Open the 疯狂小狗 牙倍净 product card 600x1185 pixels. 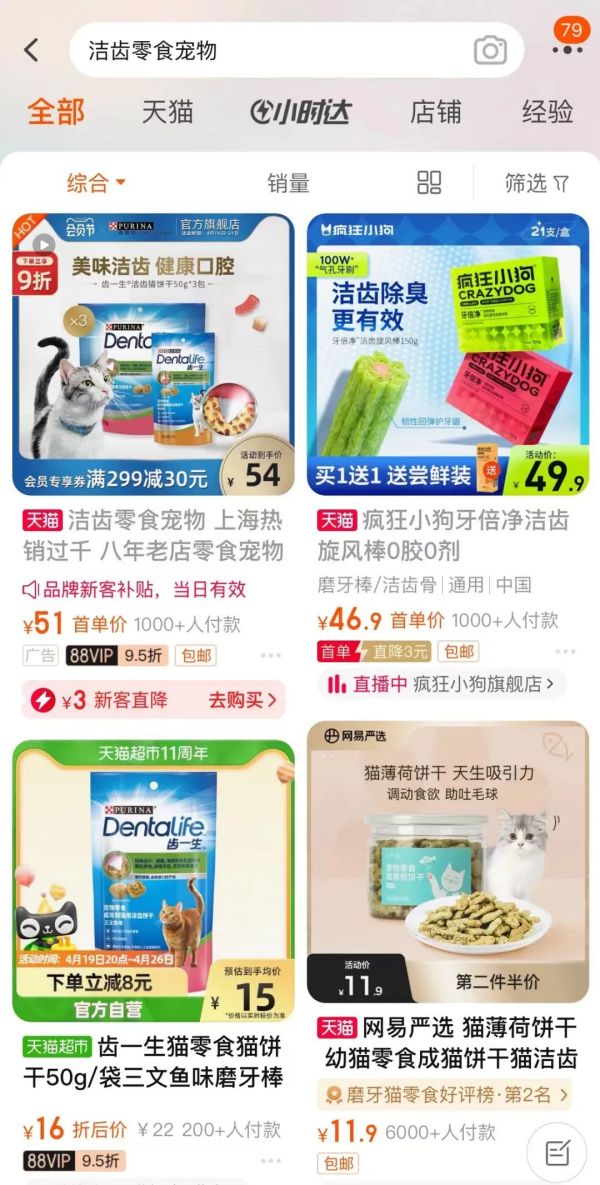[x=447, y=355]
